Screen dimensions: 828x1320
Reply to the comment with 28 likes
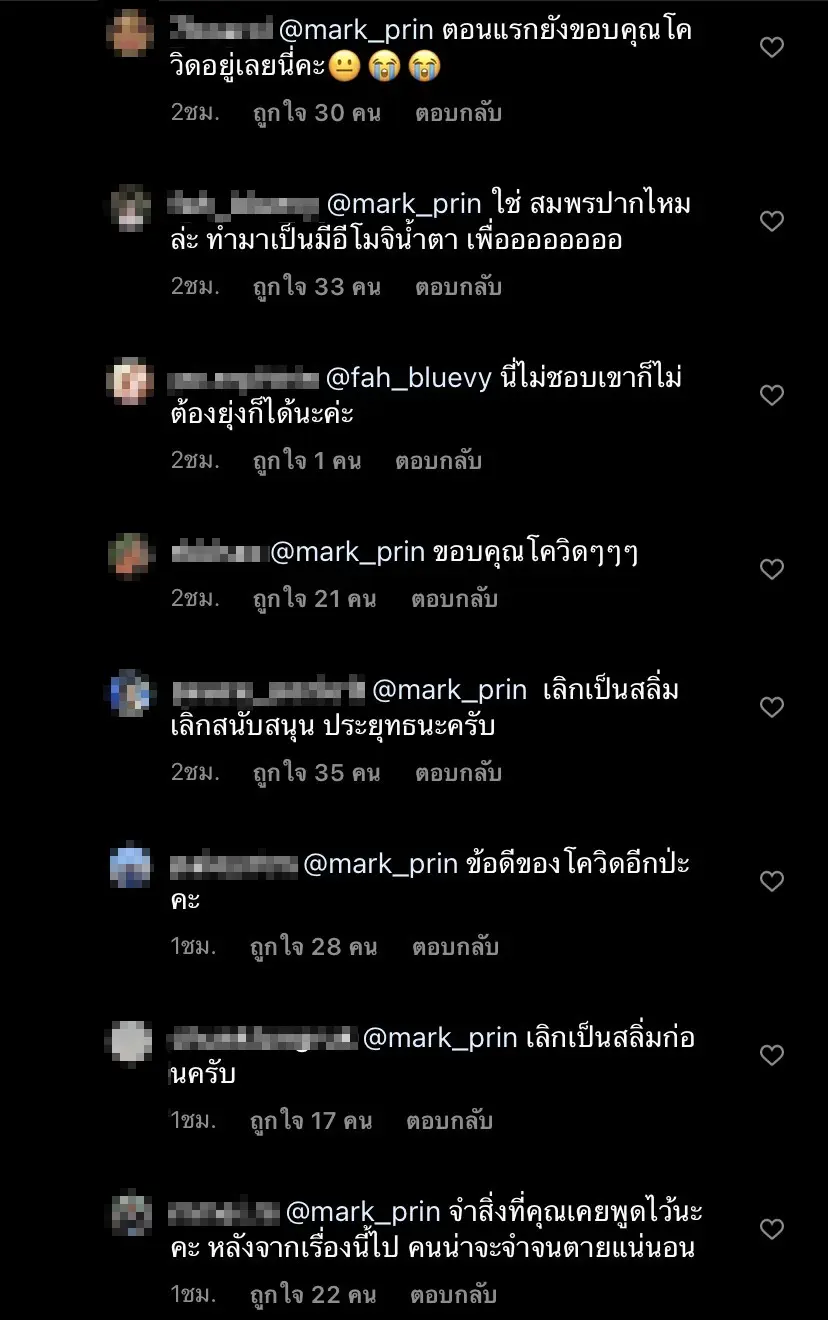coord(455,947)
